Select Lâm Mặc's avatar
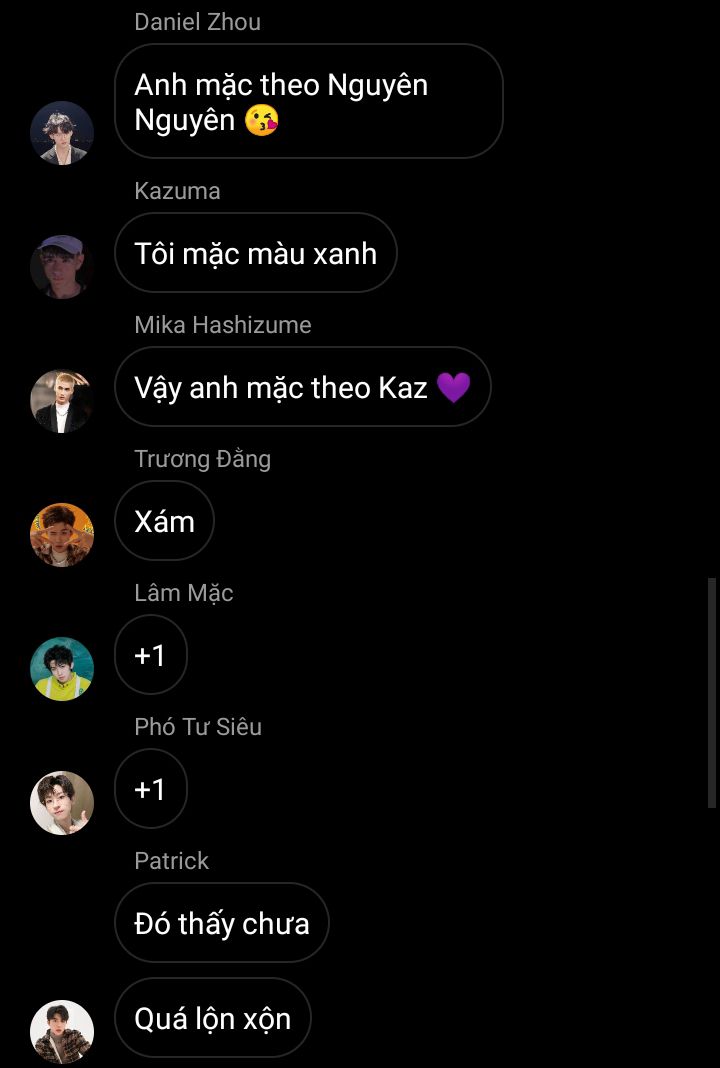The image size is (720, 1068). [x=62, y=669]
